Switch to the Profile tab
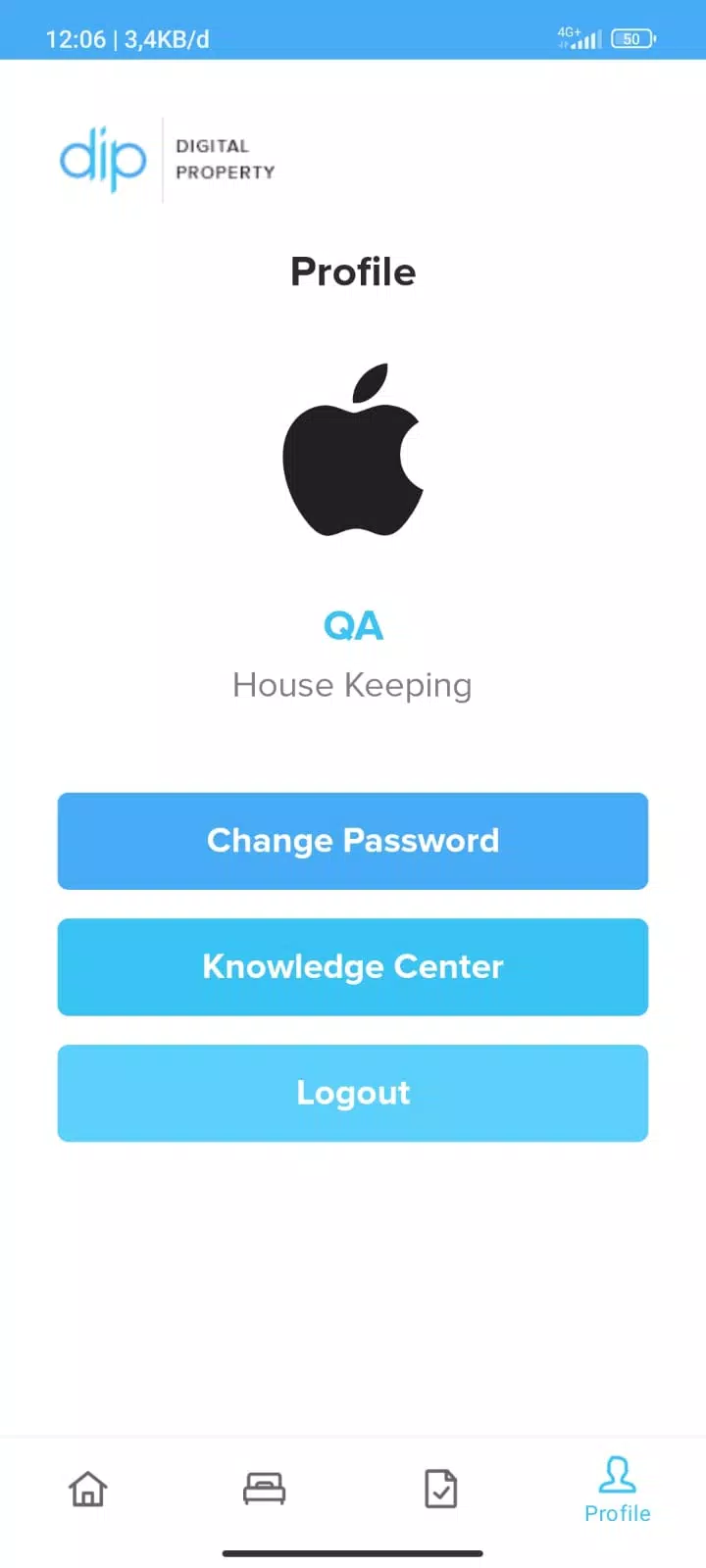This screenshot has width=706, height=1568. (x=617, y=1490)
